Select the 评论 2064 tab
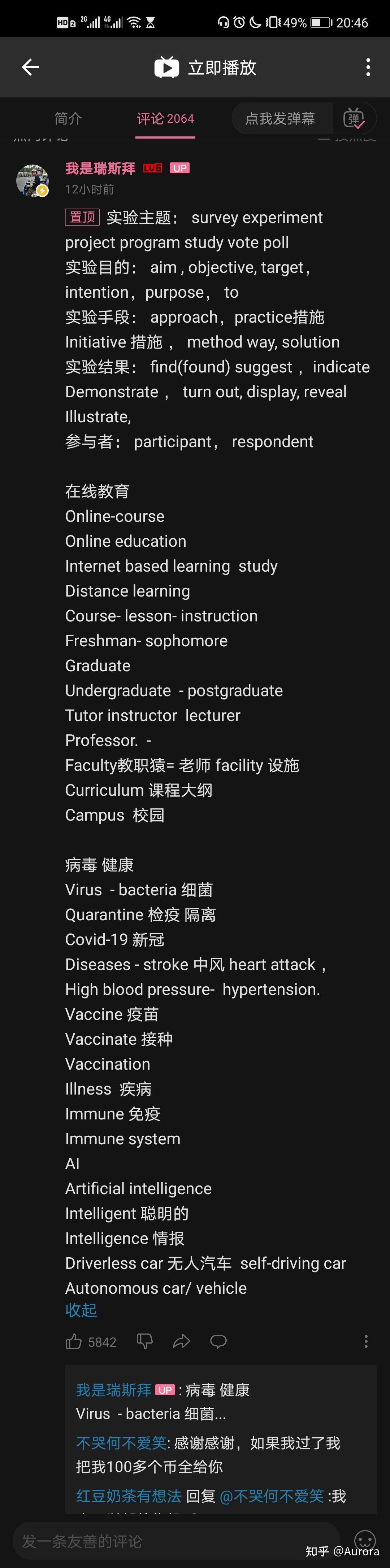This screenshot has width=390, height=1568. click(165, 118)
